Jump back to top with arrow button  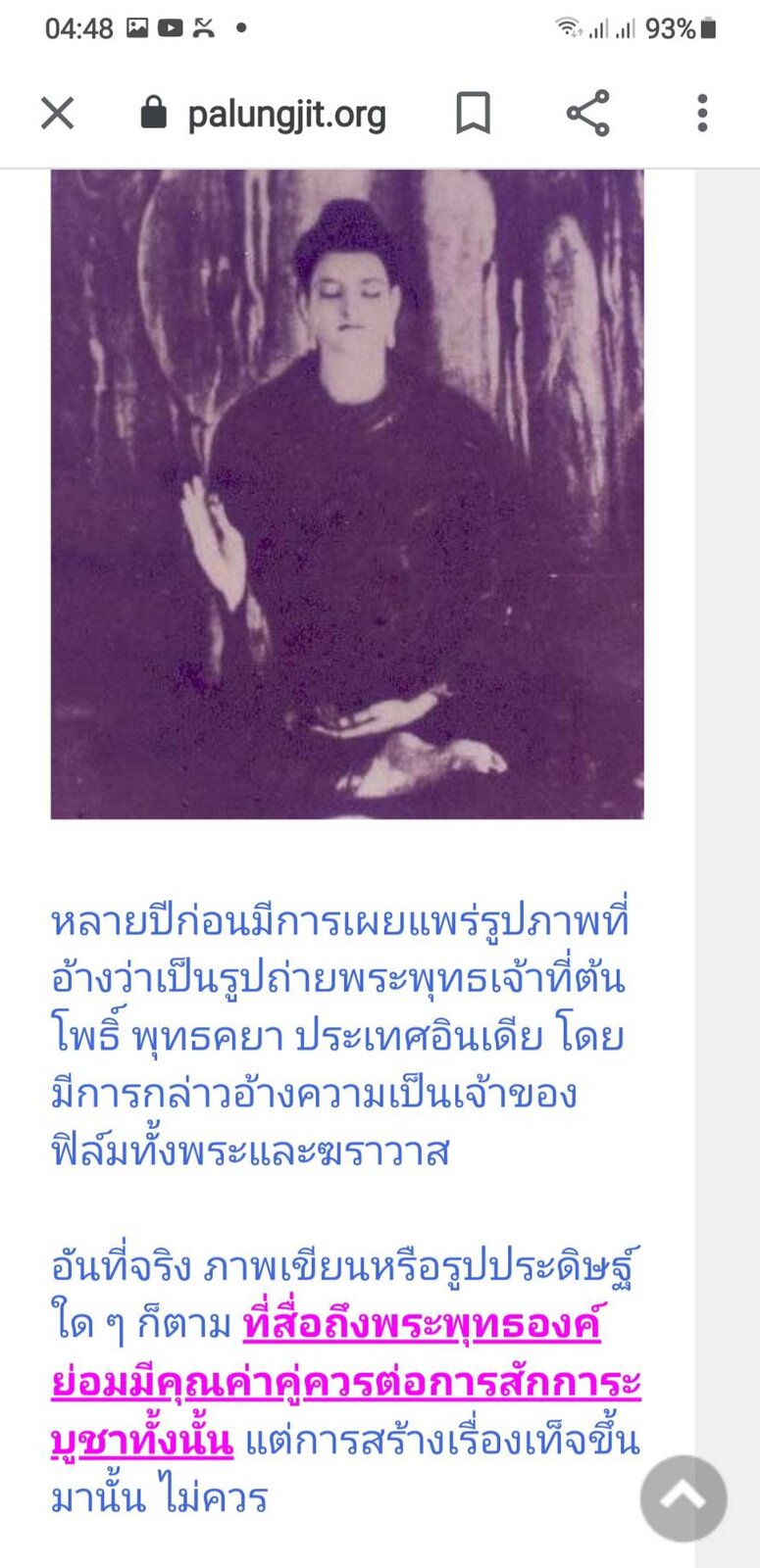[684, 1497]
